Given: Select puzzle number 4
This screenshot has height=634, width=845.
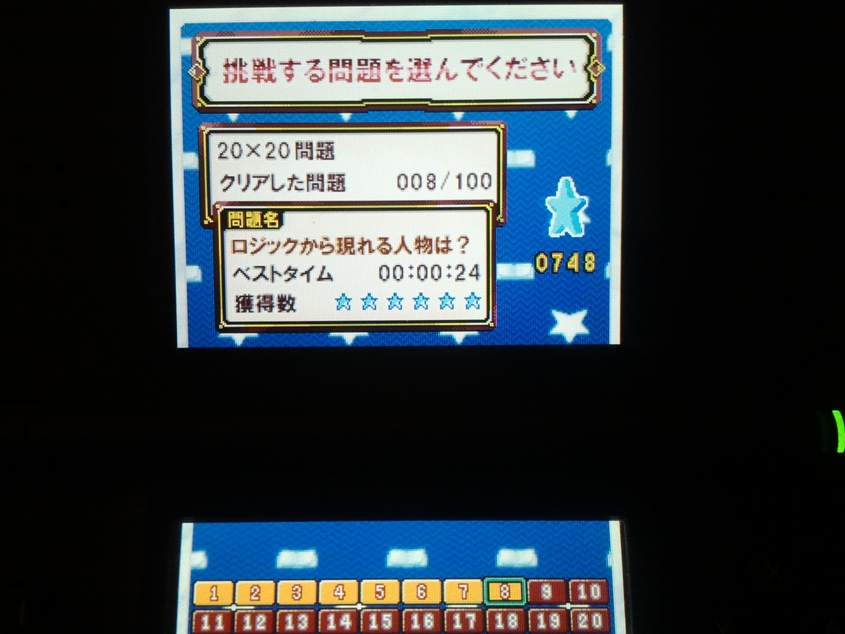Looking at the screenshot, I should pos(338,592).
